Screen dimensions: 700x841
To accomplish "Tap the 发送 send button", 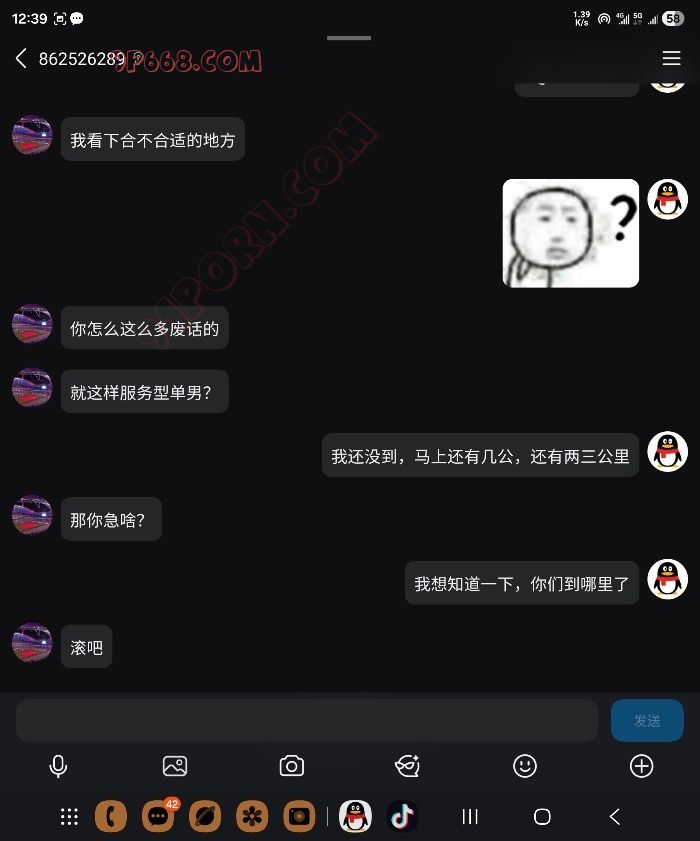I will click(x=647, y=720).
